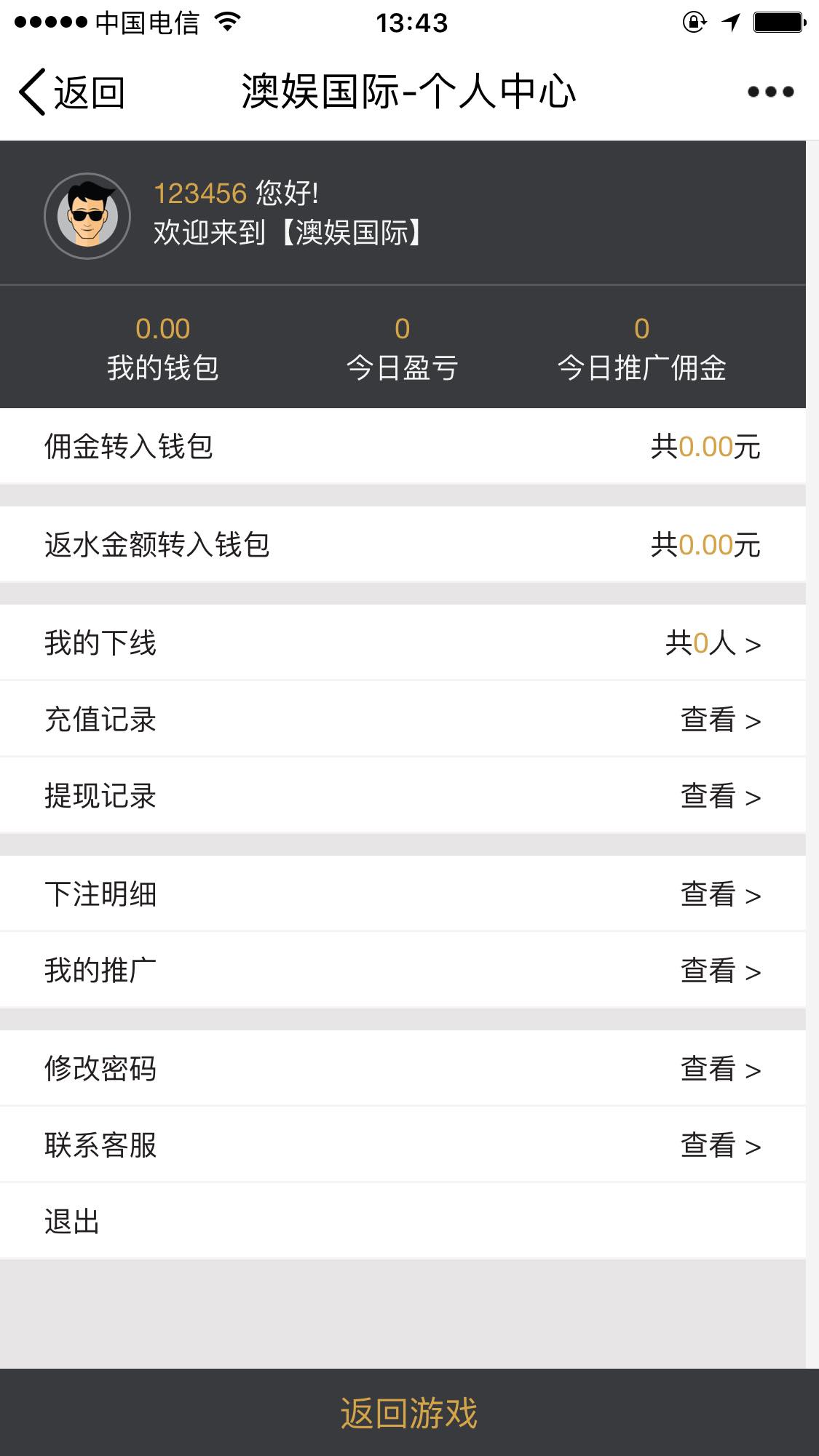
Task: Tap 返回游戏 at the bottom
Action: [x=409, y=1412]
